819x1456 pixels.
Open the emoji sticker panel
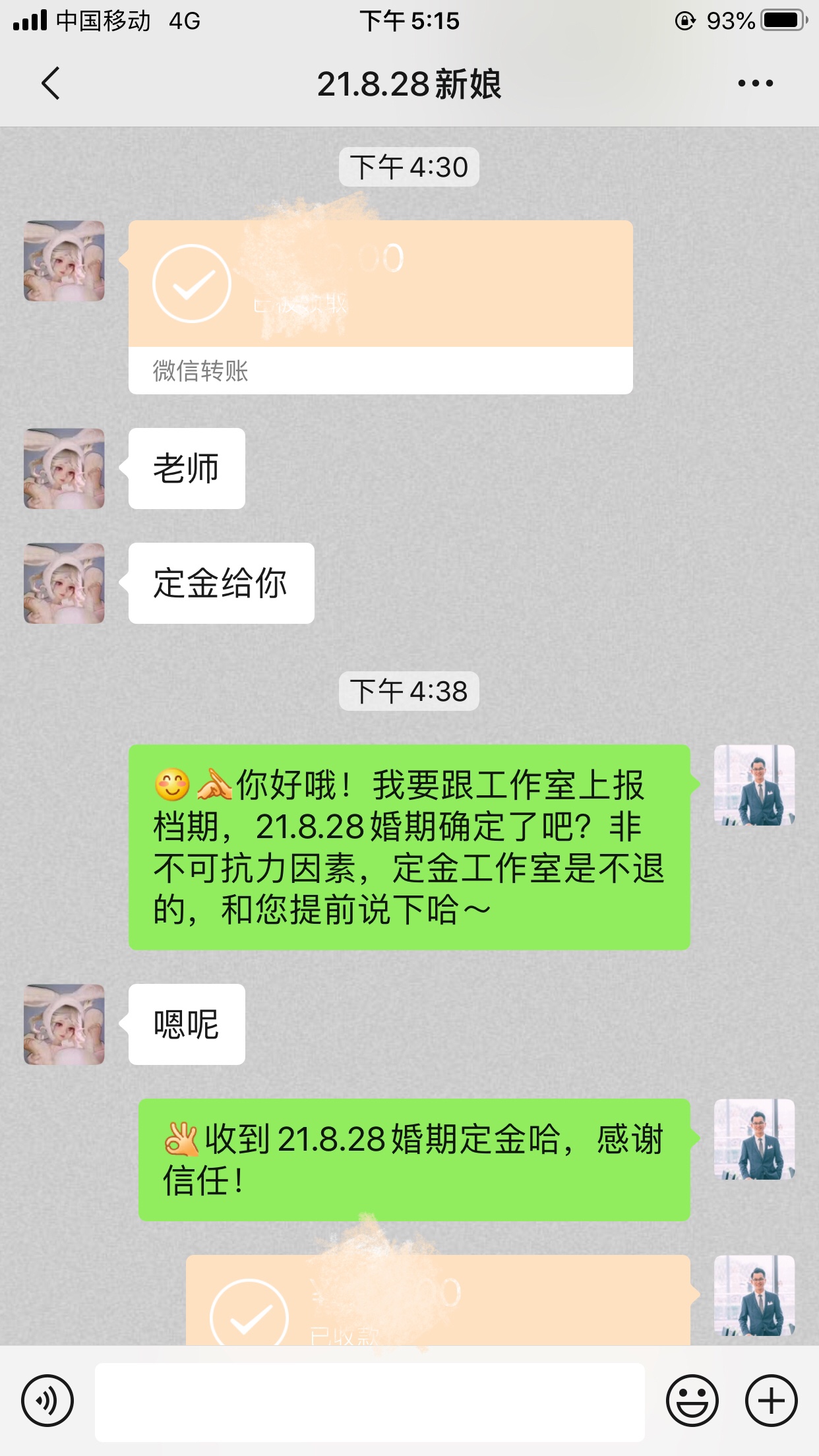coord(692,1401)
